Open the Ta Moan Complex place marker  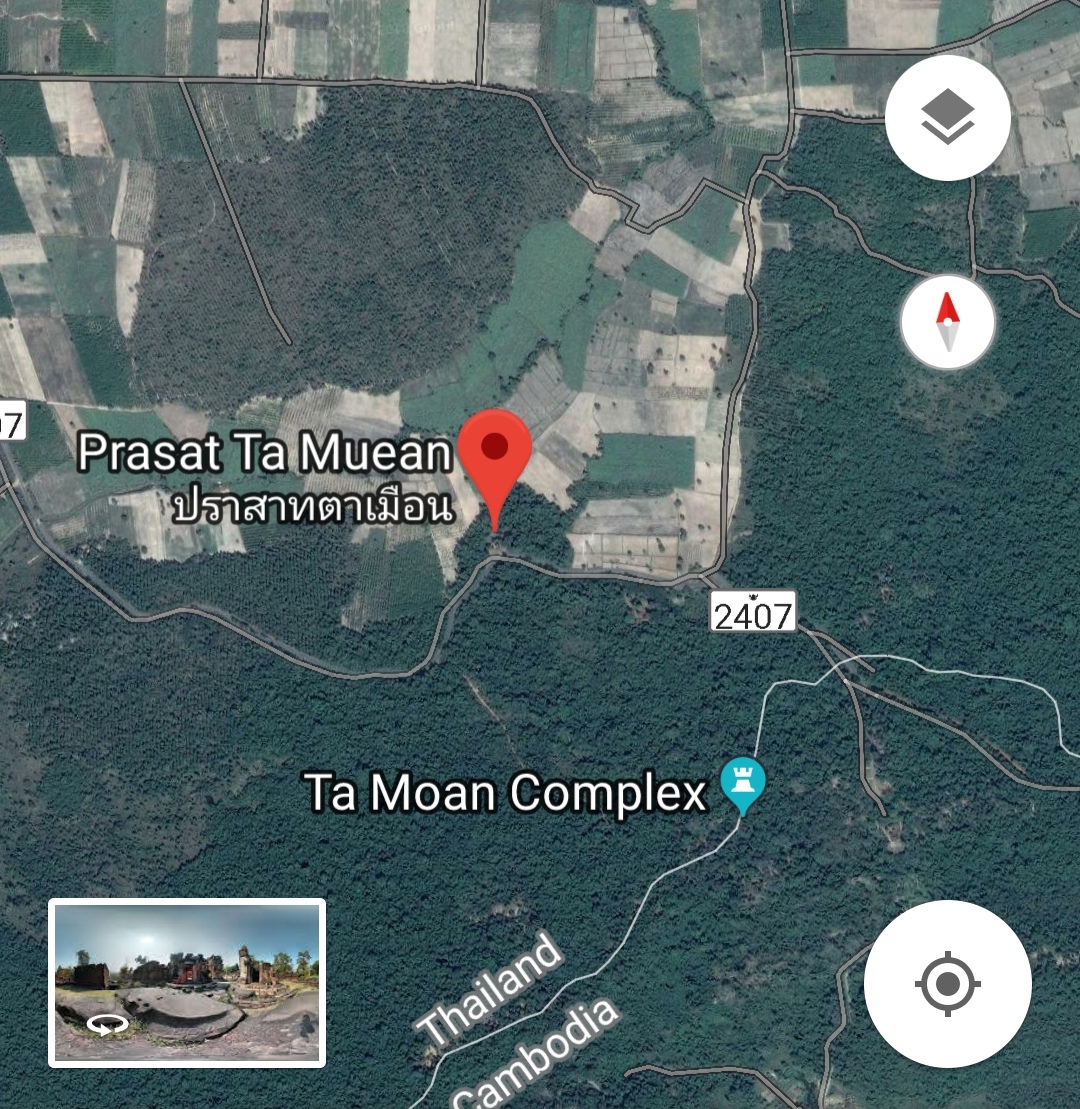tap(743, 782)
